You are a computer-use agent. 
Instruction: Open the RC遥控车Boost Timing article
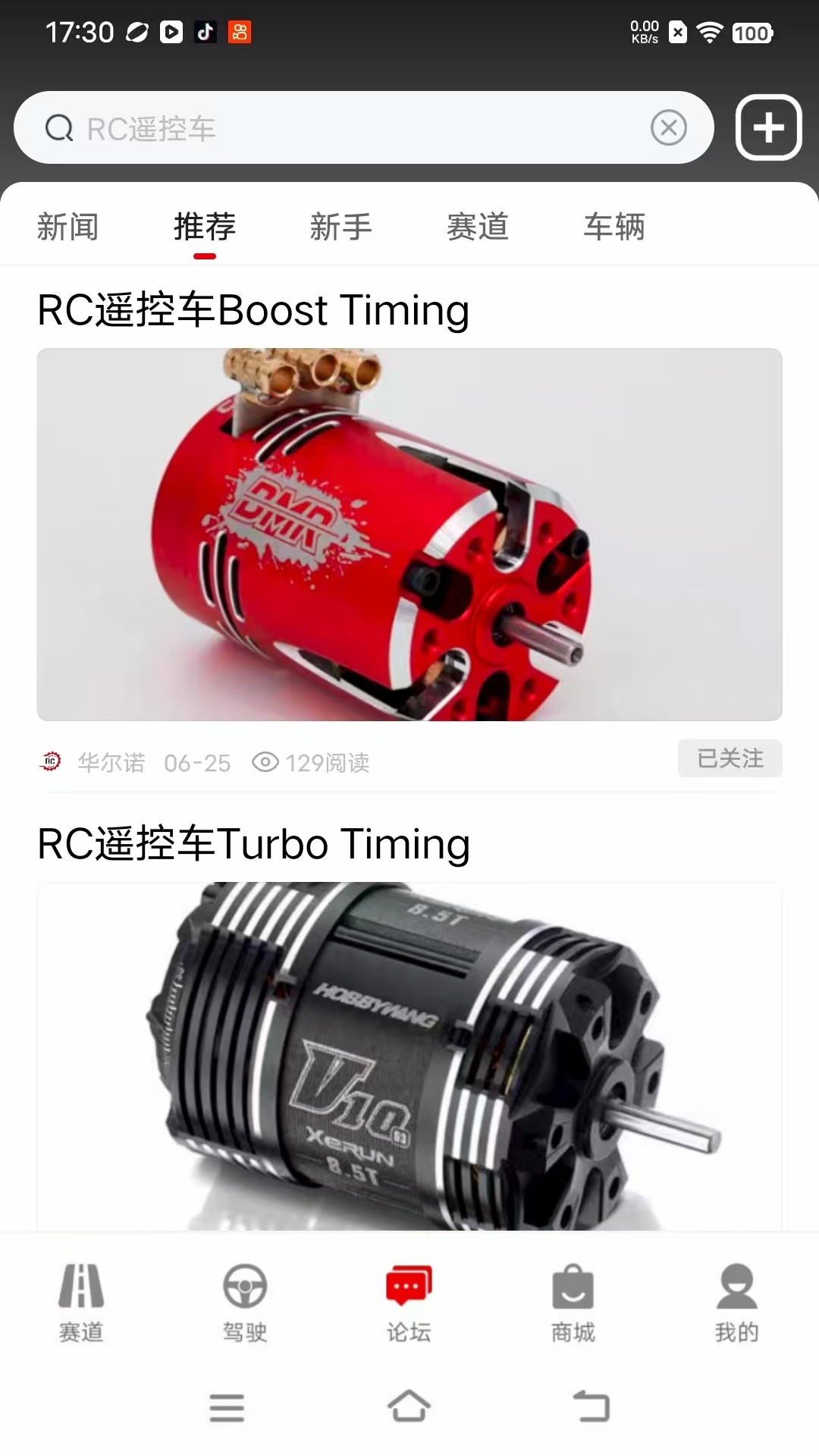pos(253,310)
